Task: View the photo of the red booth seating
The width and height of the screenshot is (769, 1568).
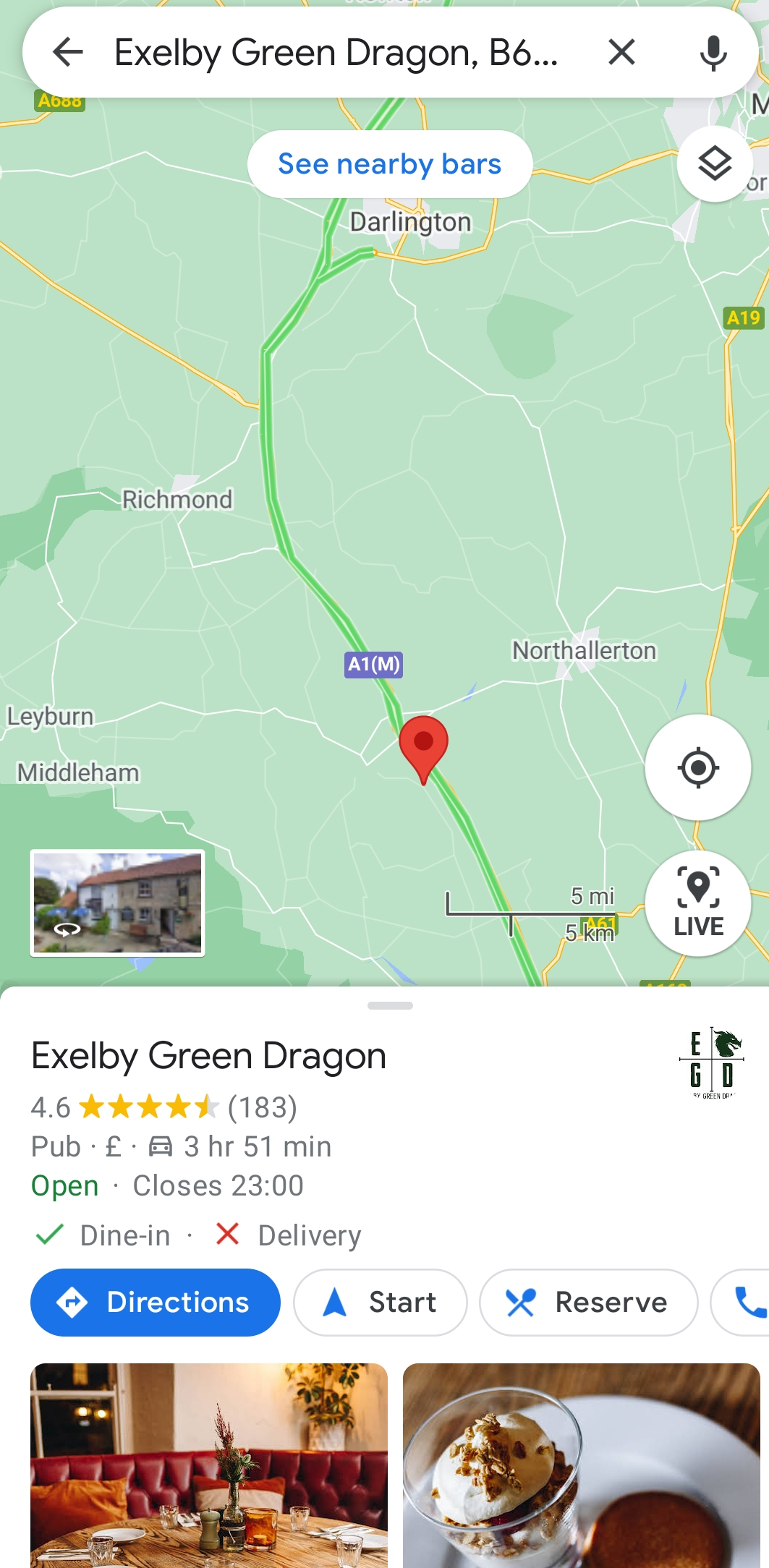Action: [209, 1465]
